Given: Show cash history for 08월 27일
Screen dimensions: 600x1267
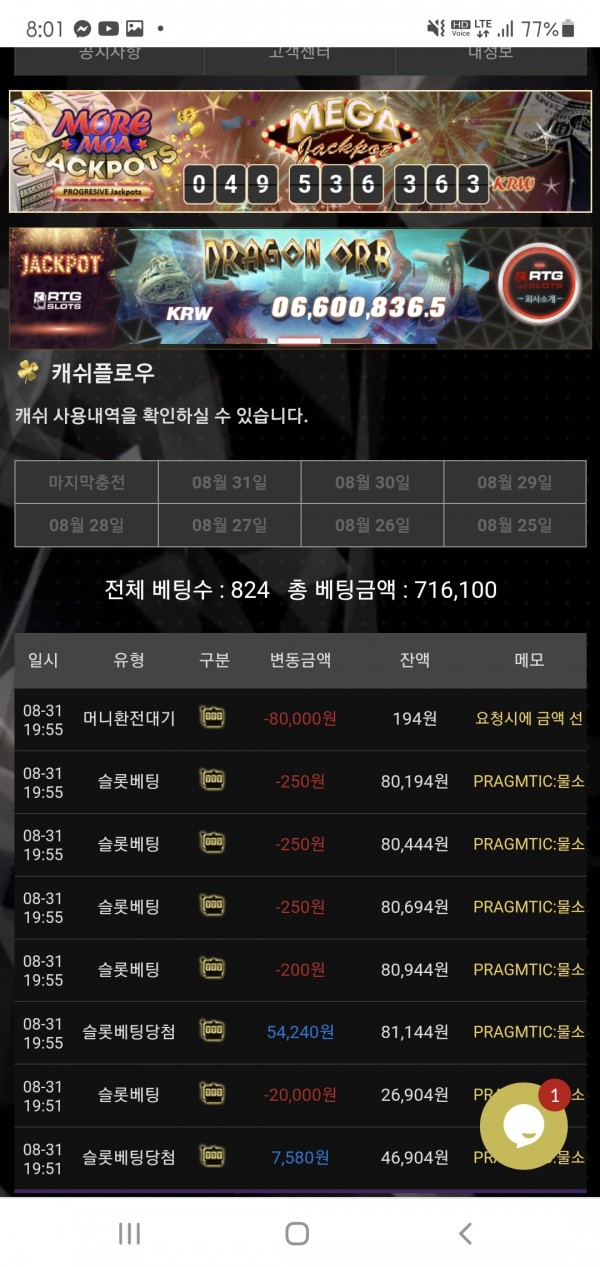Looking at the screenshot, I should coord(229,525).
